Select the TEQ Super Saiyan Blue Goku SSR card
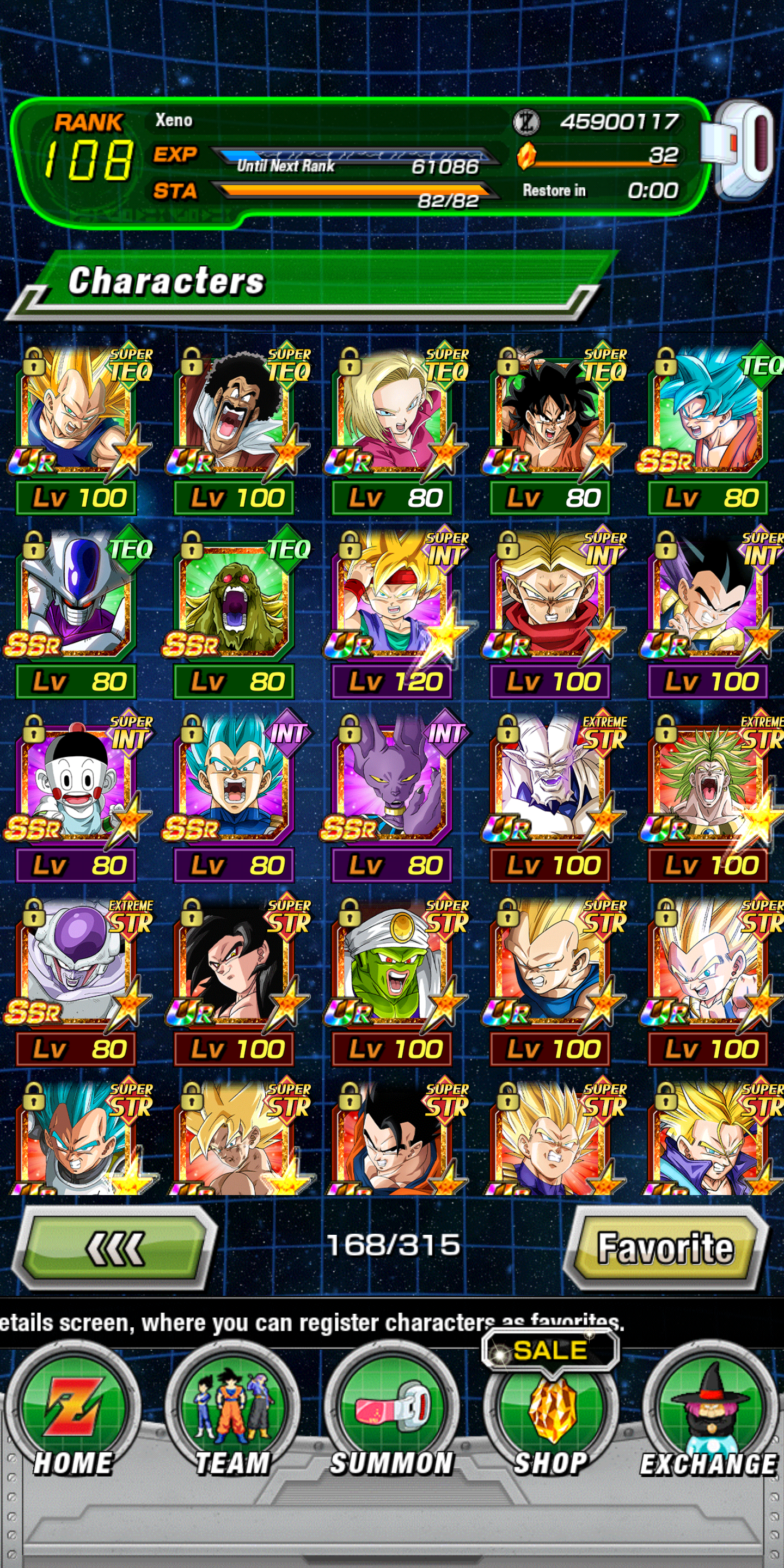The height and width of the screenshot is (1568, 784). (710, 430)
